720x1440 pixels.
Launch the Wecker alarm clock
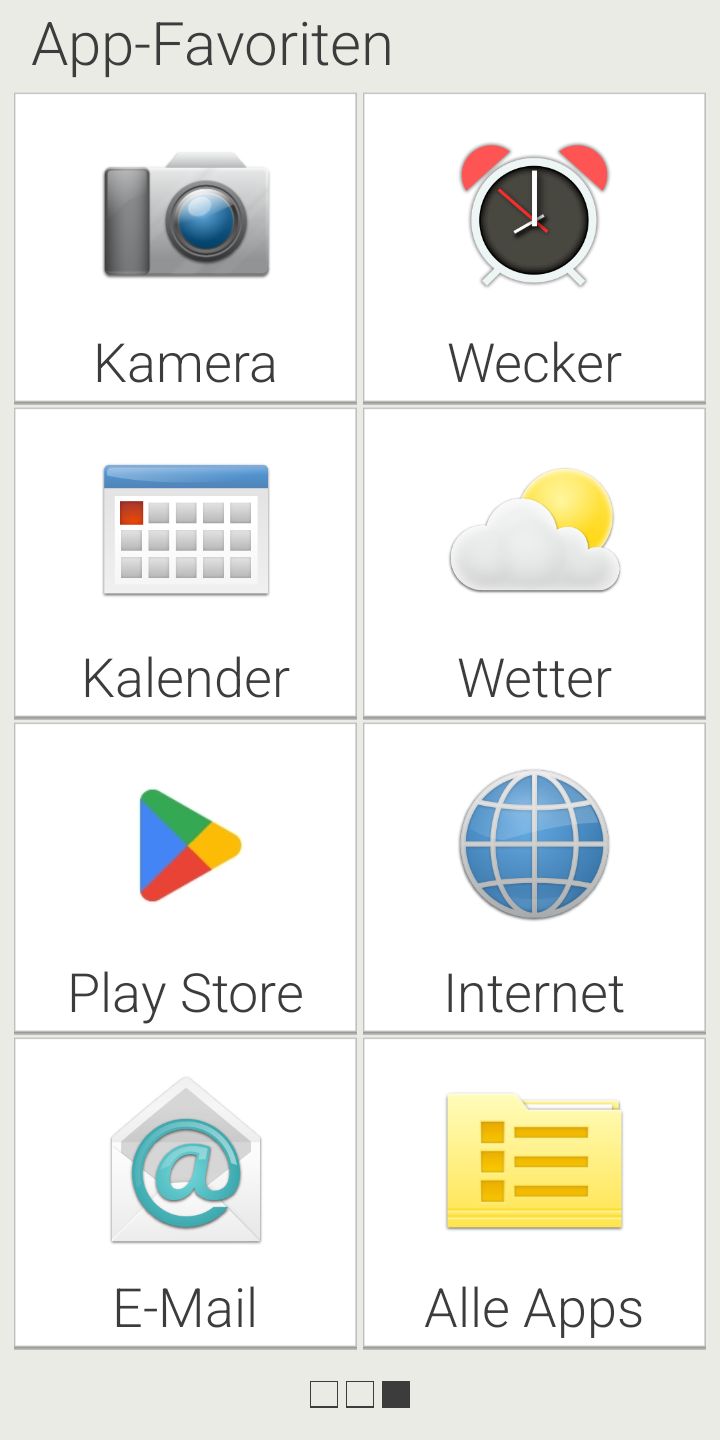pos(534,247)
